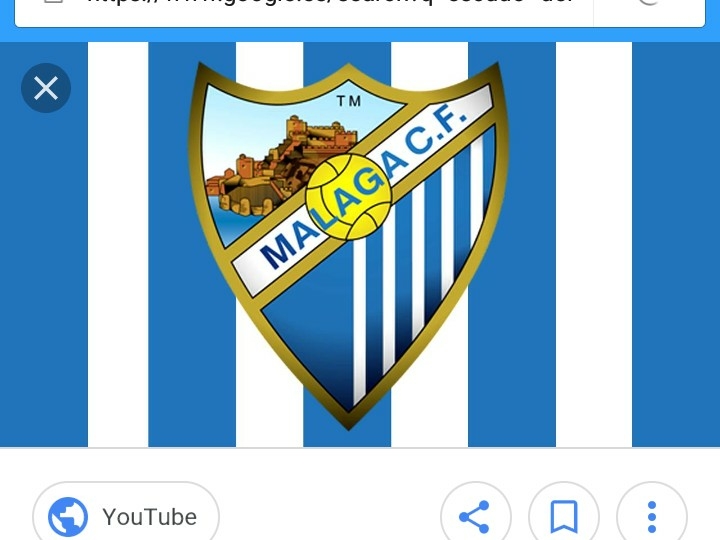
Task: Share this image
Action: tap(475, 516)
